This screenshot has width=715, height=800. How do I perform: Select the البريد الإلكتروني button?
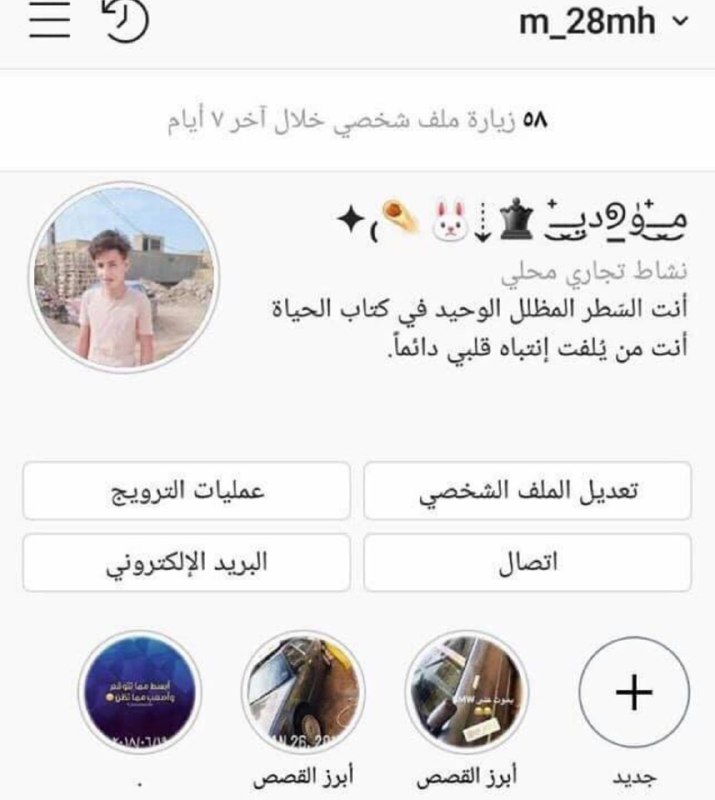pyautogui.click(x=187, y=562)
